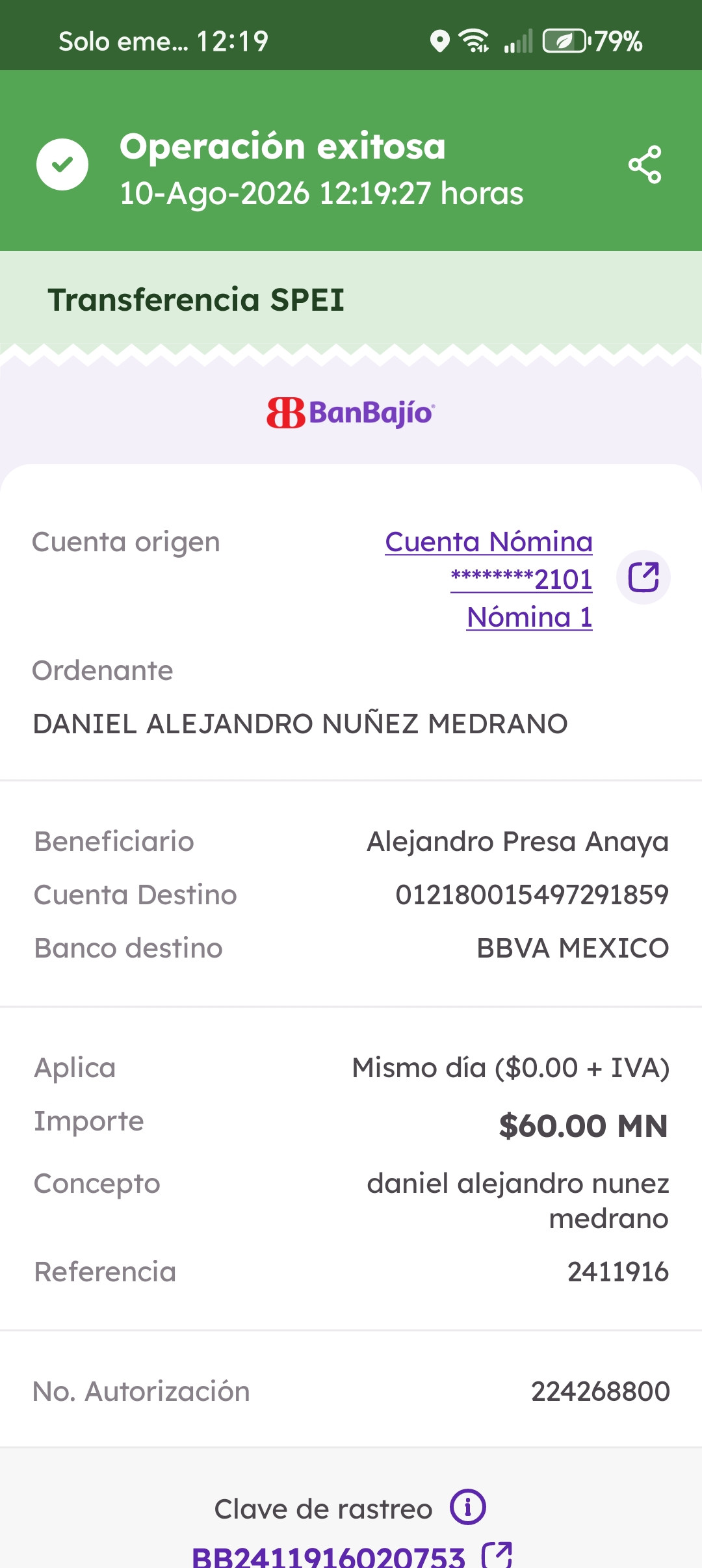Open the Cuenta Nómina account link
The image size is (702, 1568).
(489, 579)
